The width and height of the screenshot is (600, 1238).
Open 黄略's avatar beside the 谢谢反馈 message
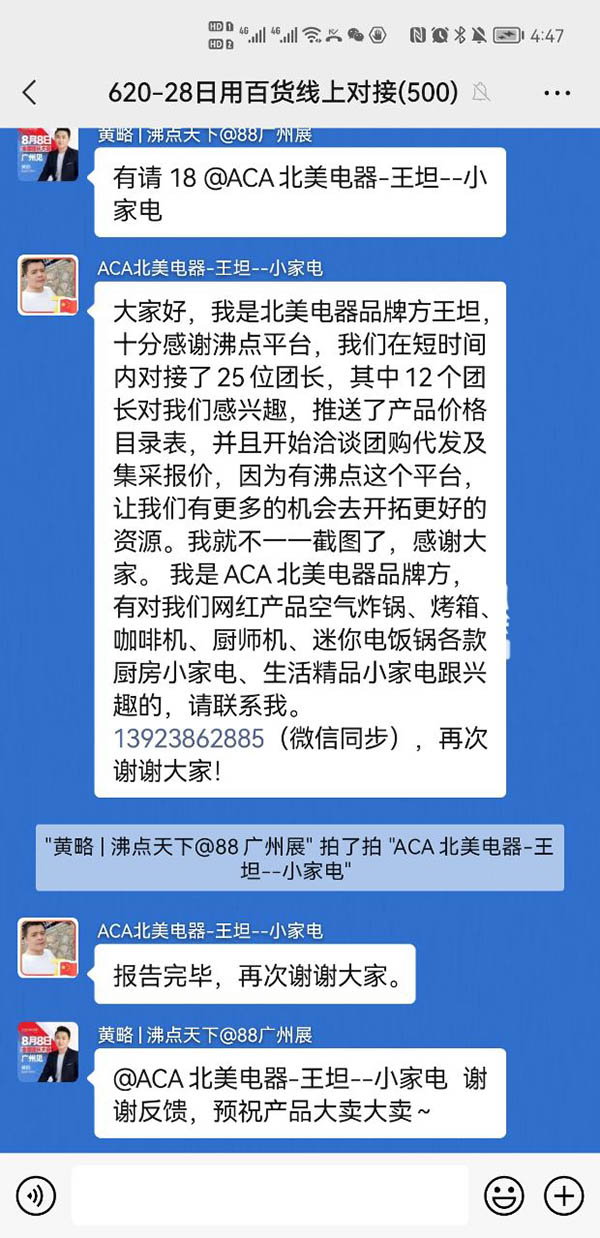pyautogui.click(x=48, y=1051)
